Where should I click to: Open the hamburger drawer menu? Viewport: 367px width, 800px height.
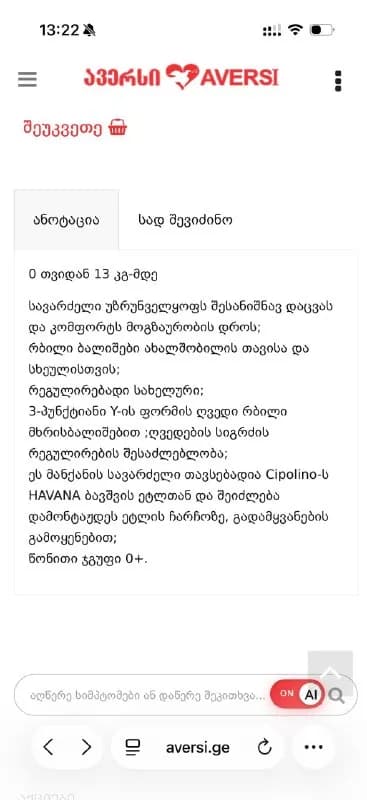click(x=27, y=79)
